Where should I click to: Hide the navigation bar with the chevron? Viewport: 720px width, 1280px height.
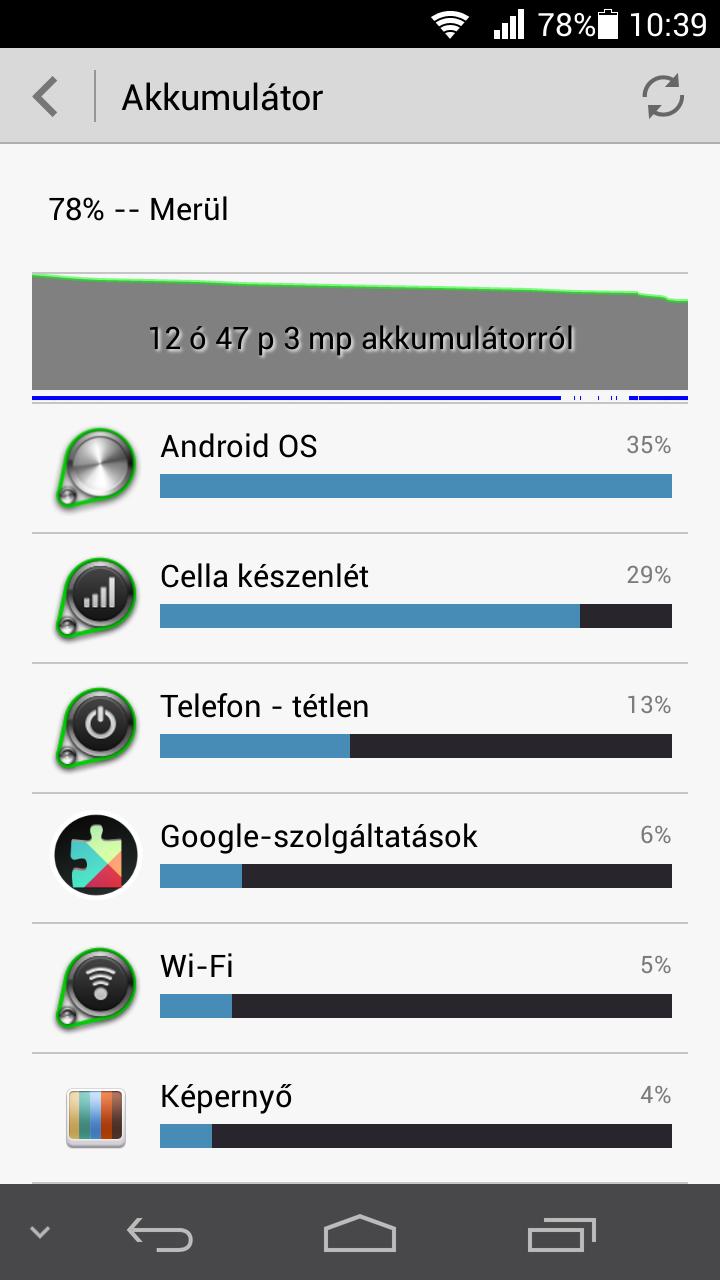tap(40, 1232)
